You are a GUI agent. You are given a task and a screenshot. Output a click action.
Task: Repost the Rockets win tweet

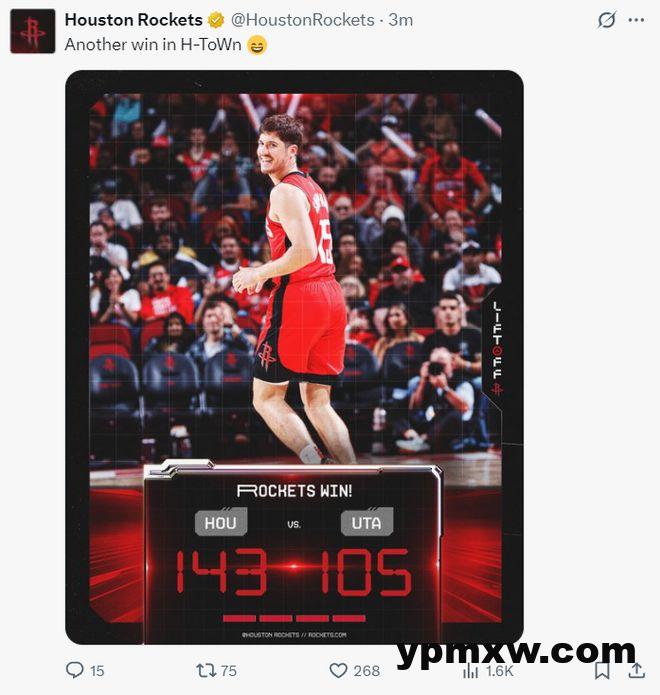tap(206, 670)
